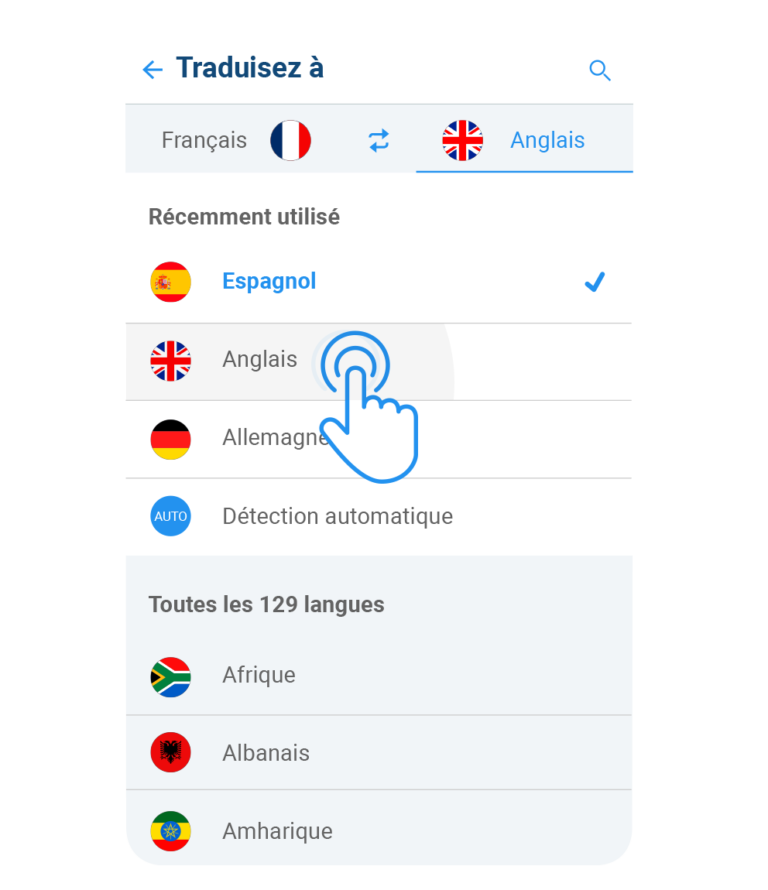Click the Ethiopian flag beside Amharique

[170, 831]
